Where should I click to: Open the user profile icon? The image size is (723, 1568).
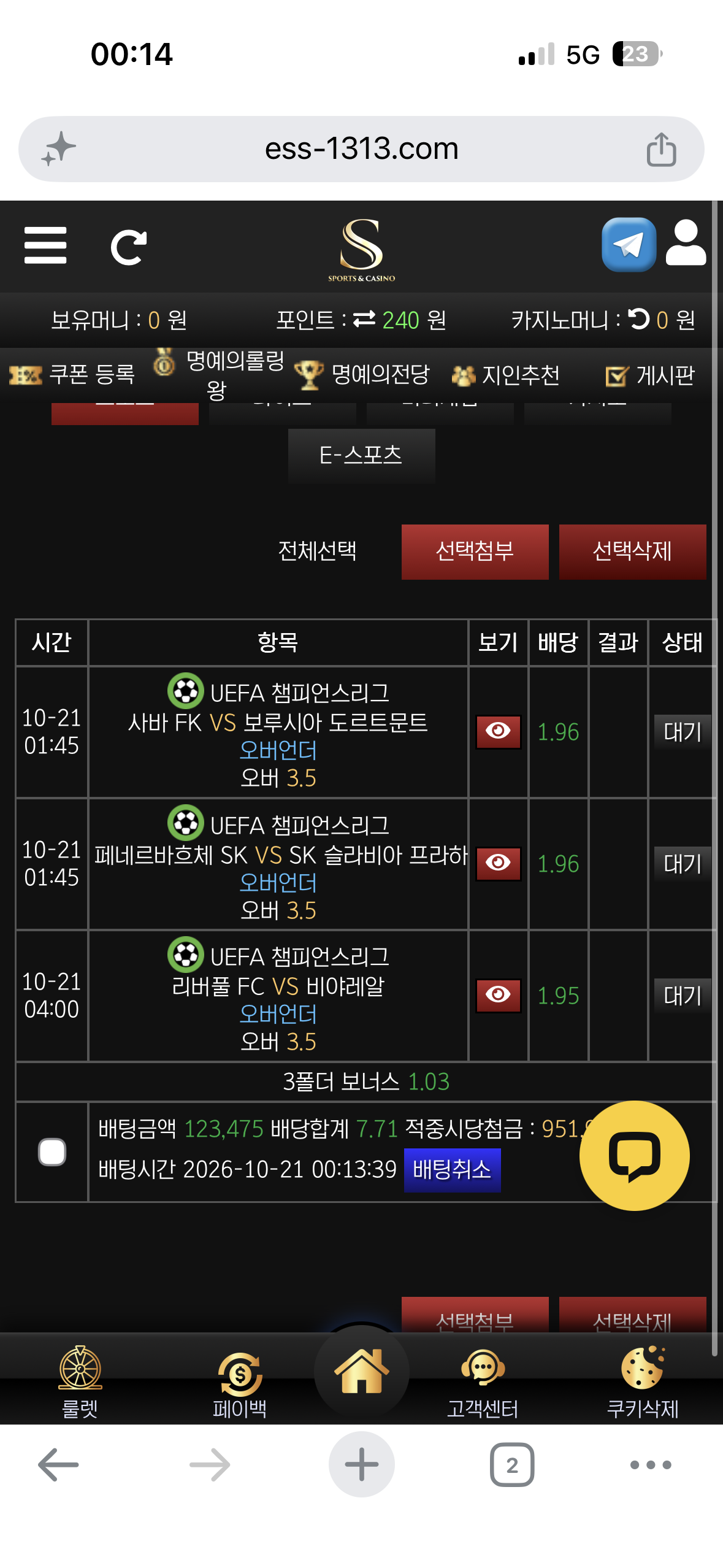tap(686, 243)
